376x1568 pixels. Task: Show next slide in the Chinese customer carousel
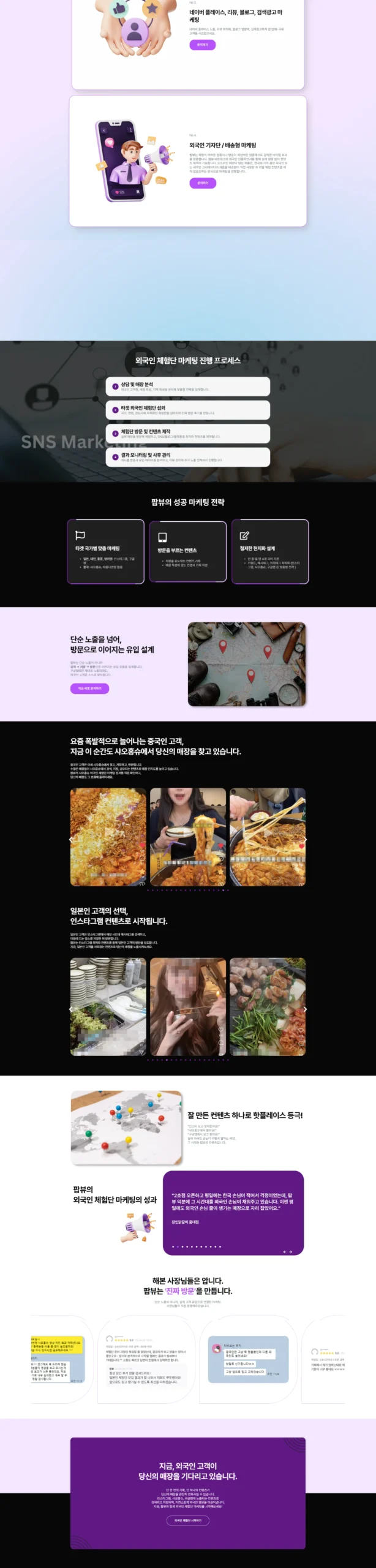pos(305,840)
